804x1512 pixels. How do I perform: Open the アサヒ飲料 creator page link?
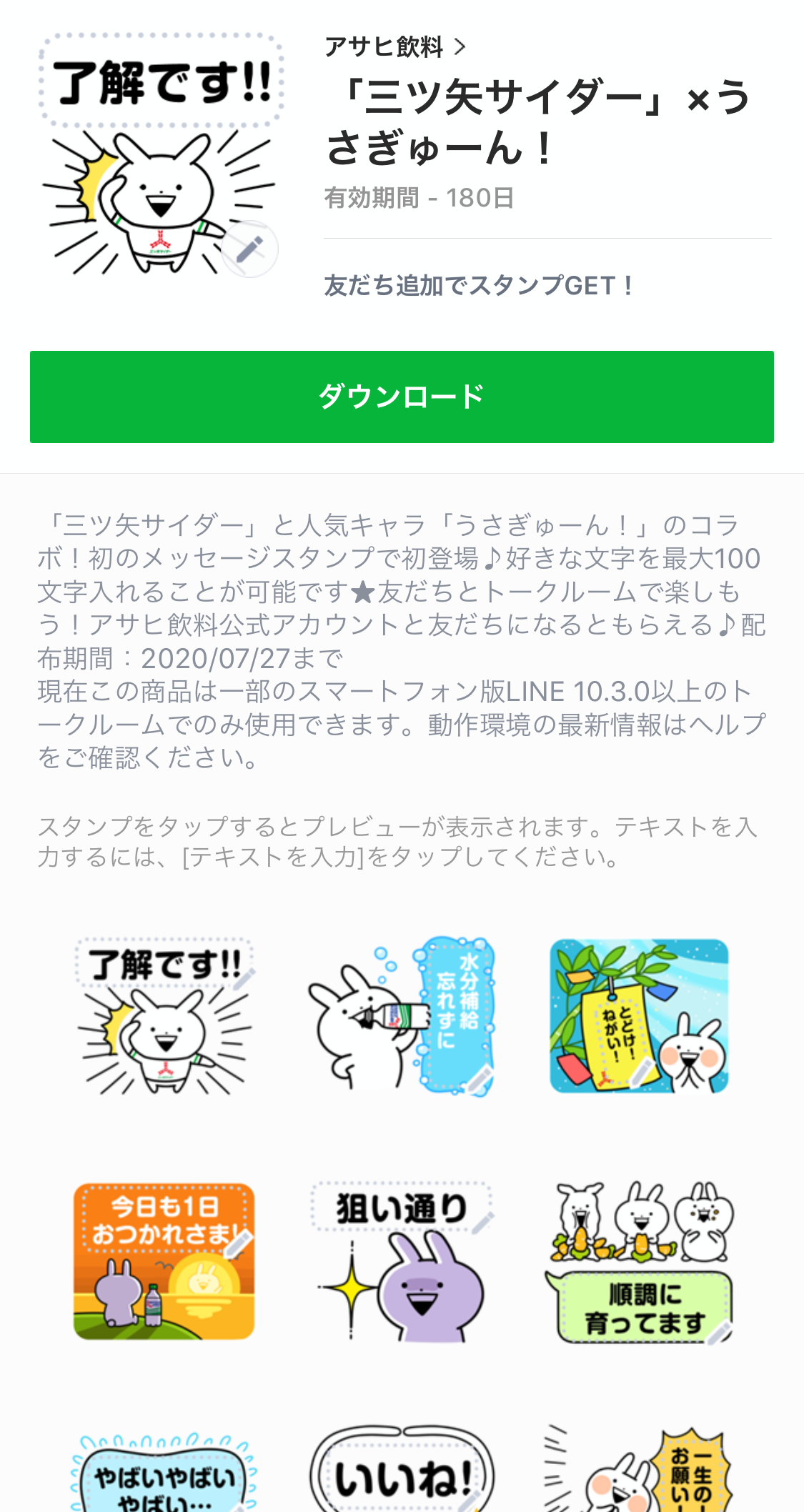click(x=394, y=47)
